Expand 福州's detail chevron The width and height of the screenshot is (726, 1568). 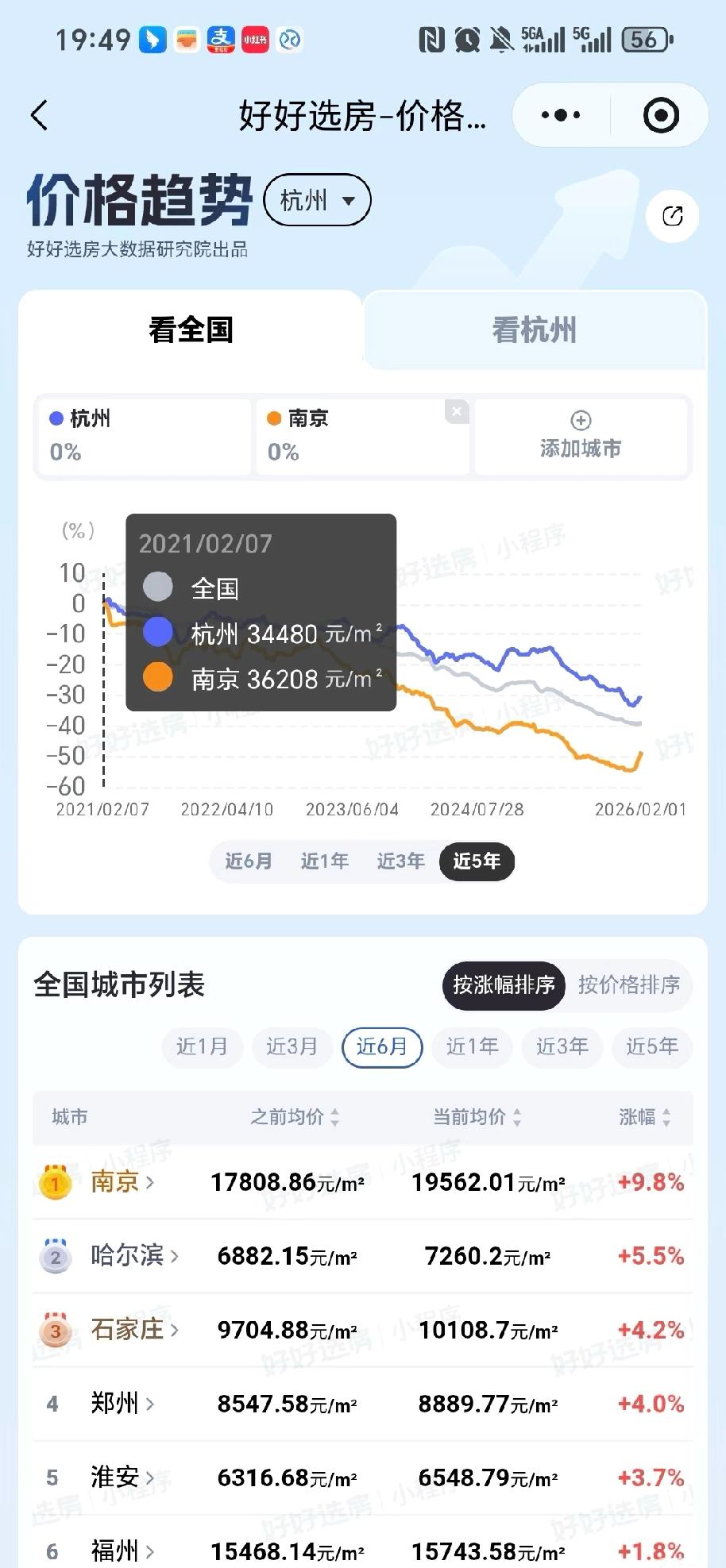(152, 1550)
